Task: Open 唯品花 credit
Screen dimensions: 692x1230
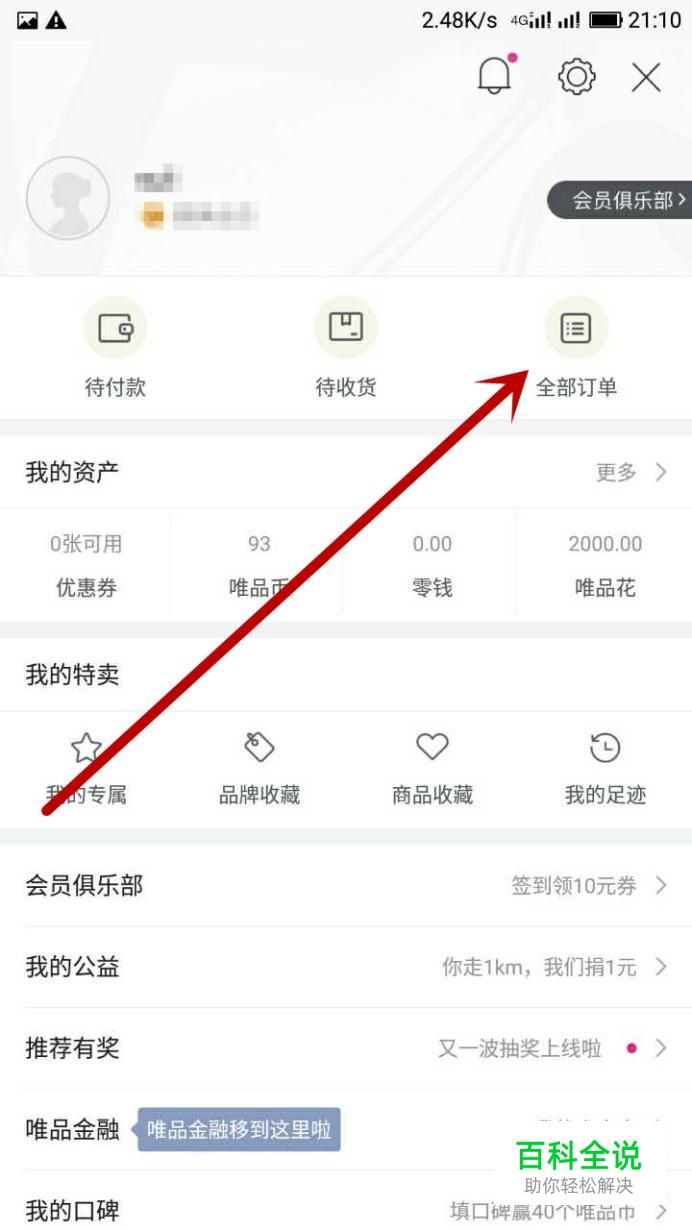Action: coord(605,566)
